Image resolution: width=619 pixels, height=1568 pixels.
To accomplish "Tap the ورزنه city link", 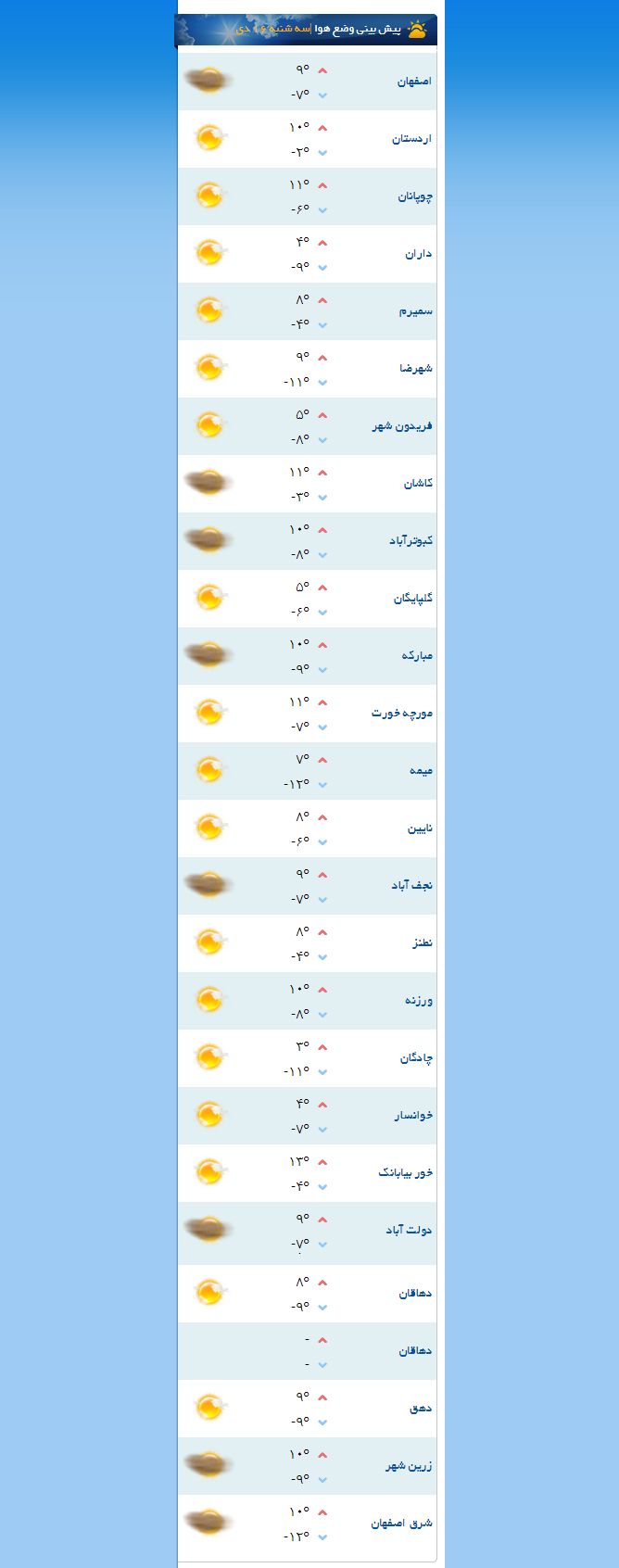I will pos(418,1001).
